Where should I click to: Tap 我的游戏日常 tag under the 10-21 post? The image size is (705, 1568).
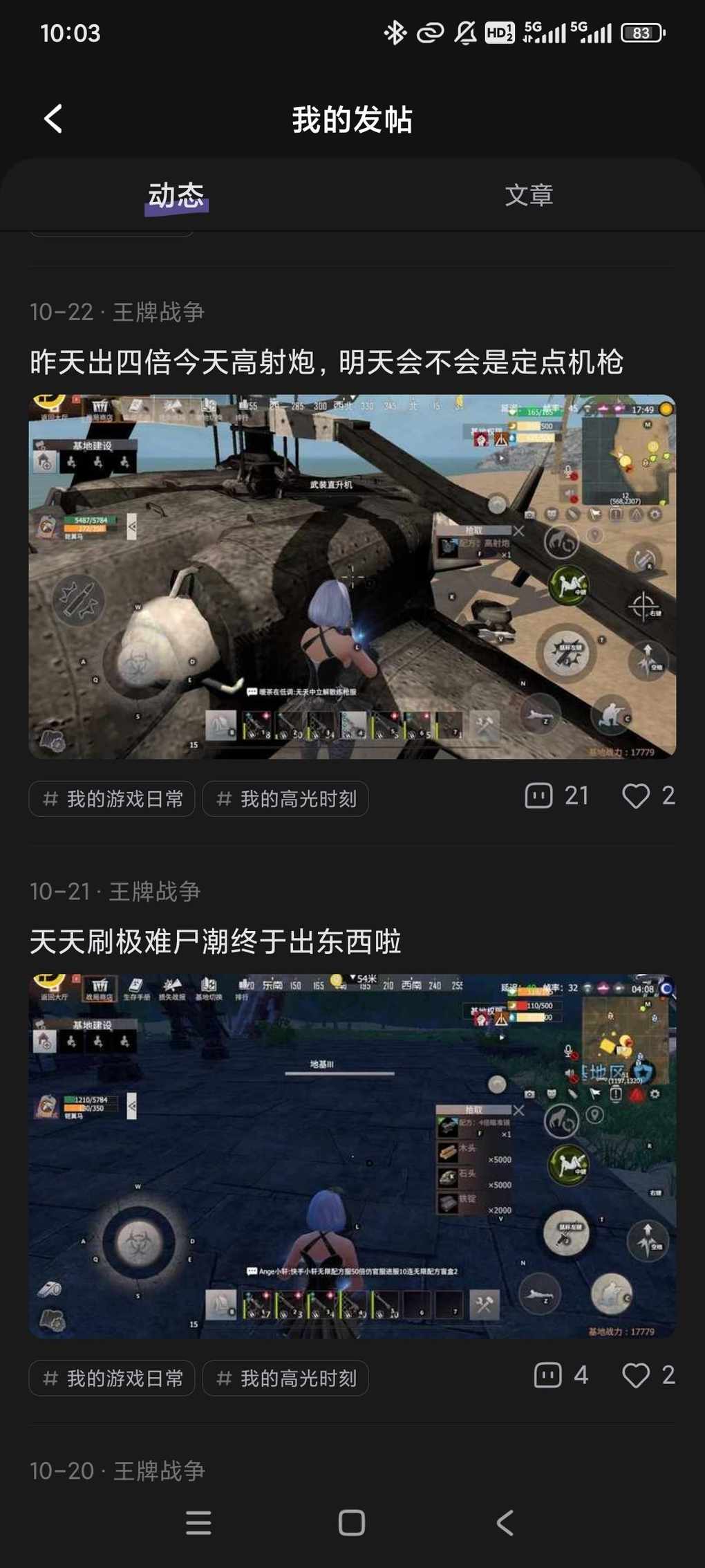click(x=112, y=1378)
